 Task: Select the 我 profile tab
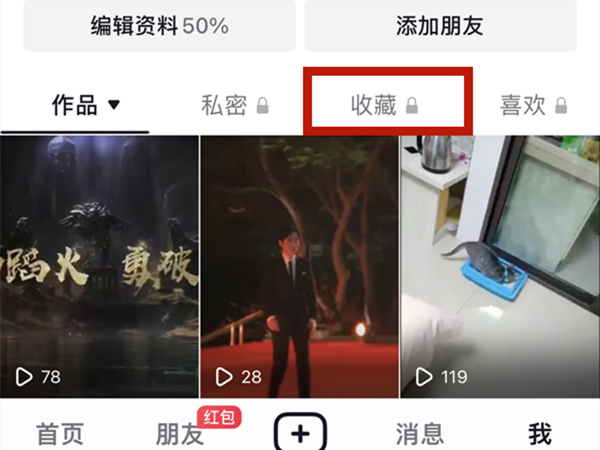click(540, 433)
